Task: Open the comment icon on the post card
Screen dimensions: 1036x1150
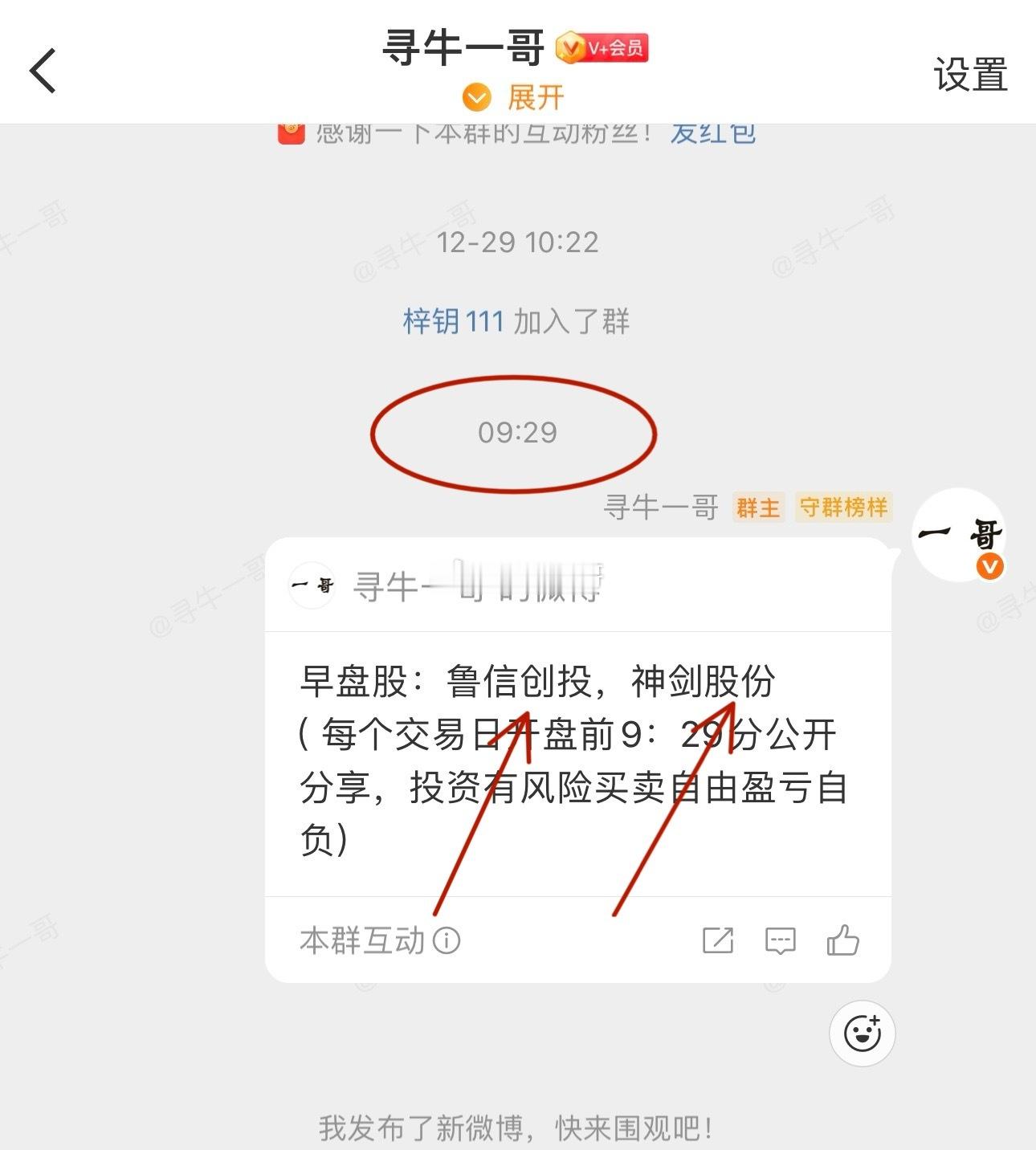Action: [781, 940]
